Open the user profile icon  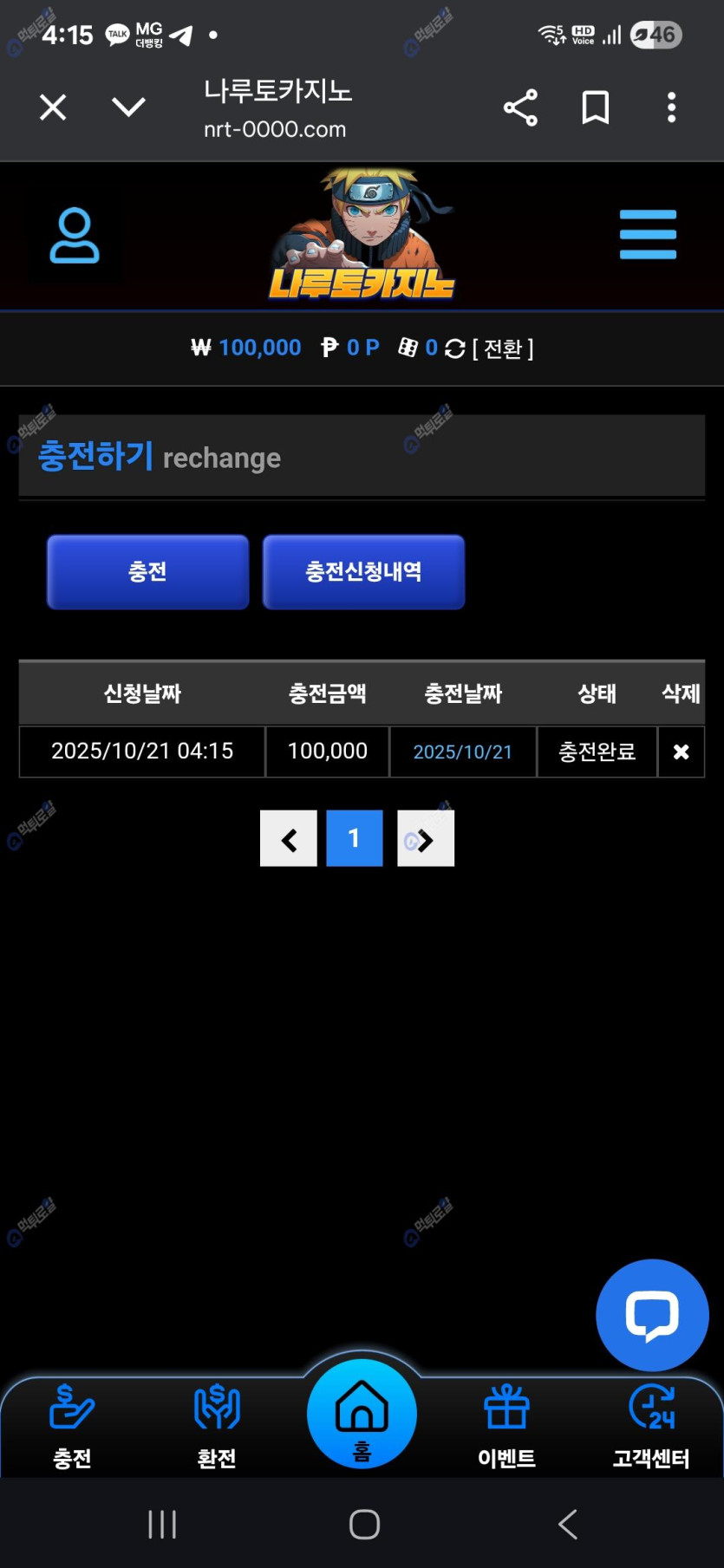pos(75,235)
